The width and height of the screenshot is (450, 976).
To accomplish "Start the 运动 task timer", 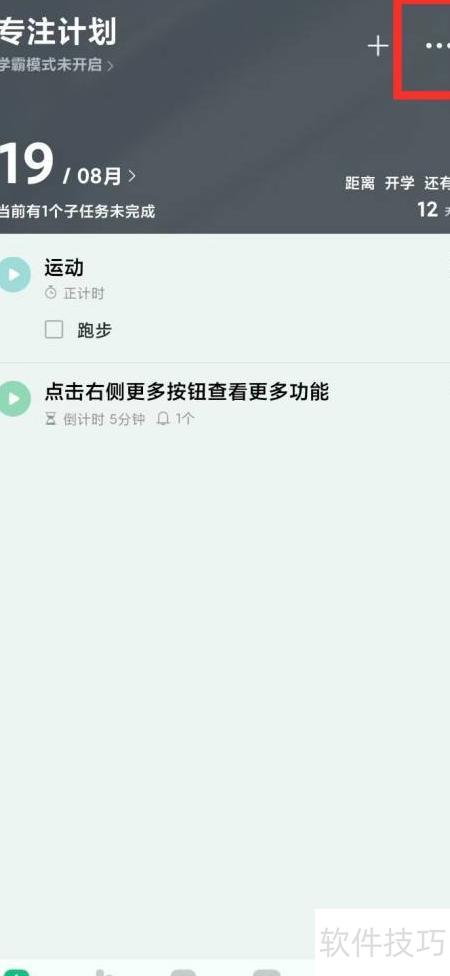I will [x=14, y=274].
